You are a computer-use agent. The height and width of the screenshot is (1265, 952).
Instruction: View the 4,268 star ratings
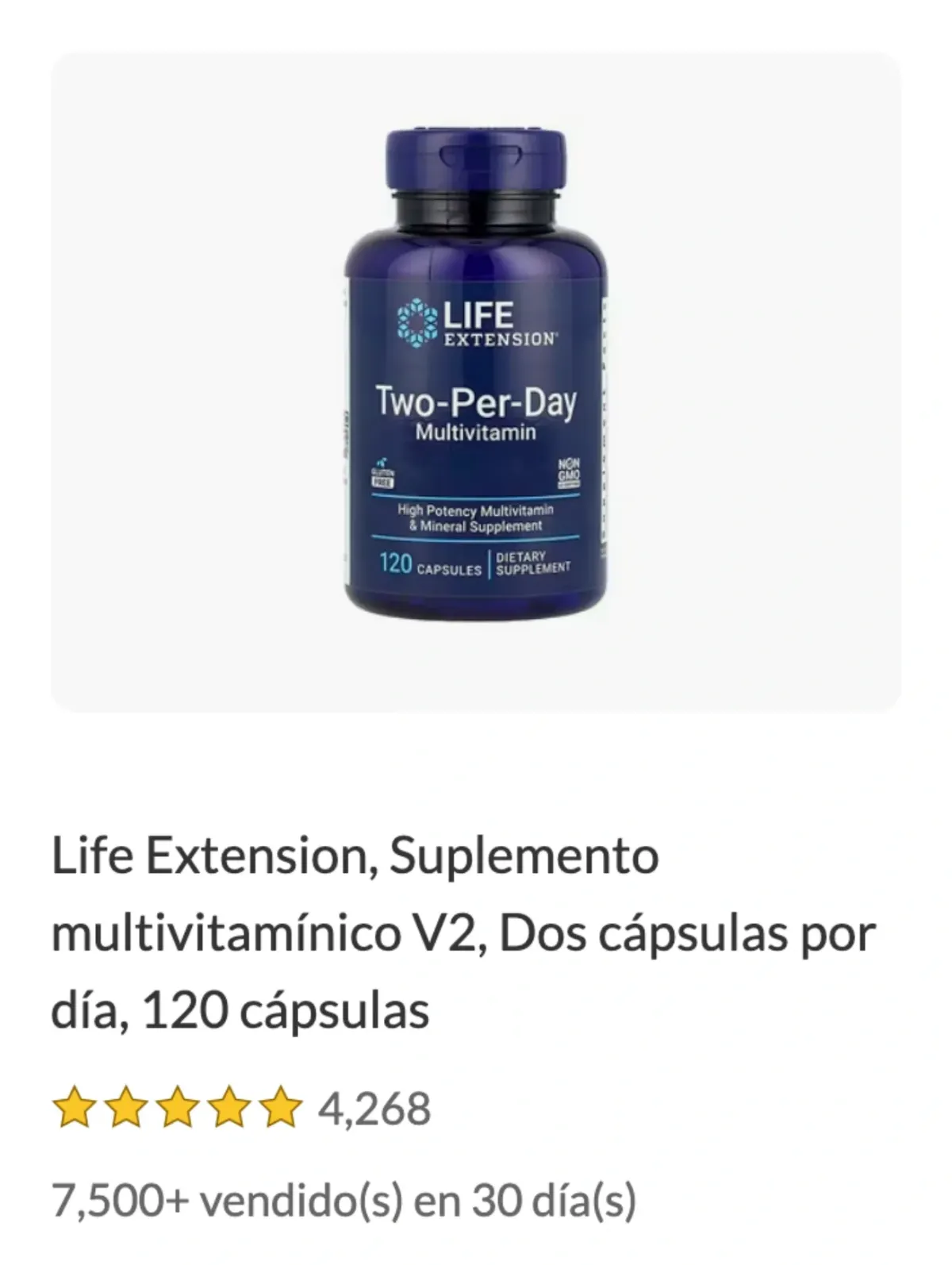(241, 1109)
